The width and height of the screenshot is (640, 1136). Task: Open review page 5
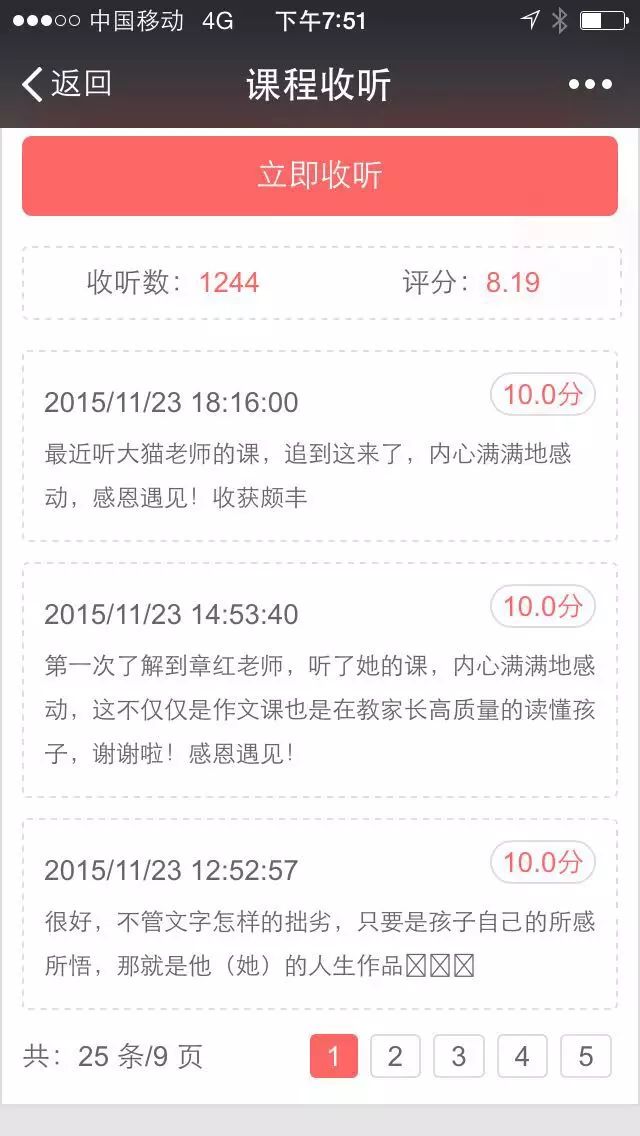pos(585,1056)
